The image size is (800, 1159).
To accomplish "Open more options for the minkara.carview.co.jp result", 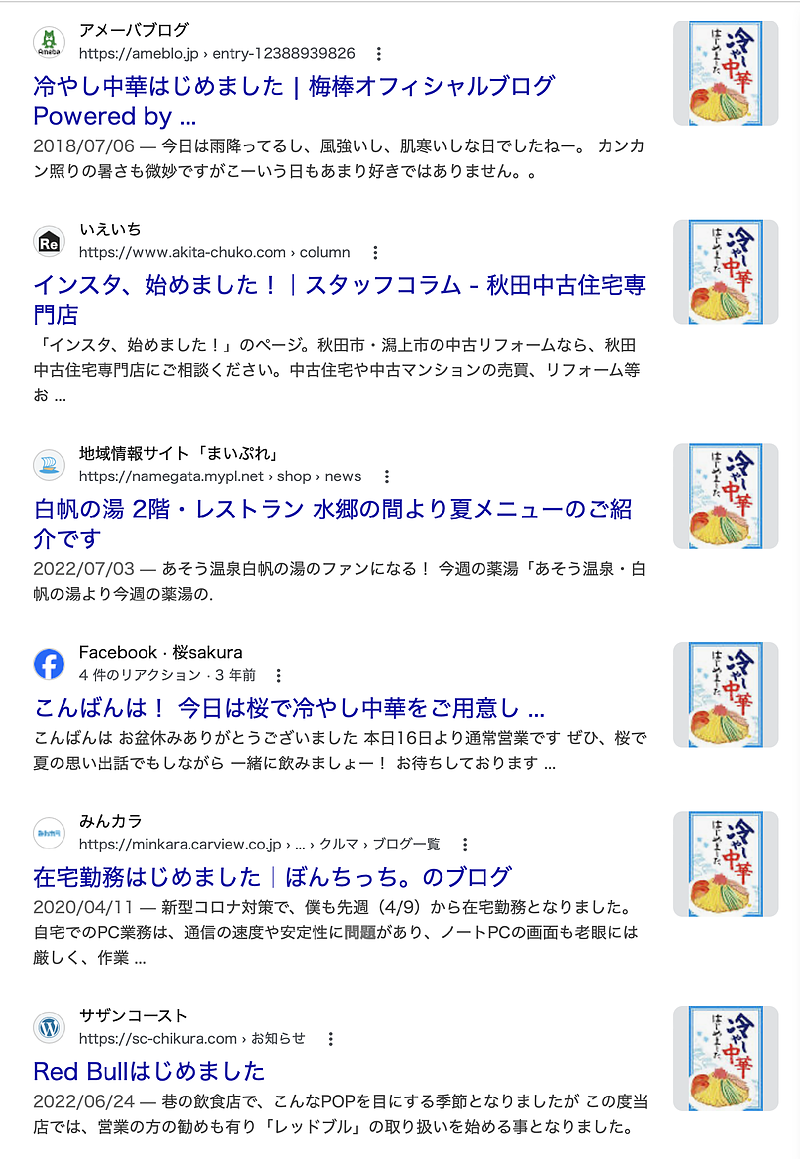I will coord(464,844).
